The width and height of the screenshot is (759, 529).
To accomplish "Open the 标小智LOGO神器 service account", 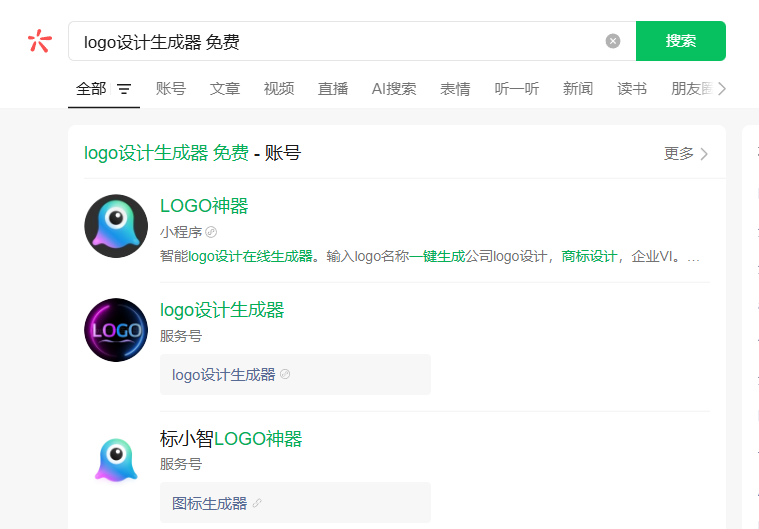I will pyautogui.click(x=231, y=439).
